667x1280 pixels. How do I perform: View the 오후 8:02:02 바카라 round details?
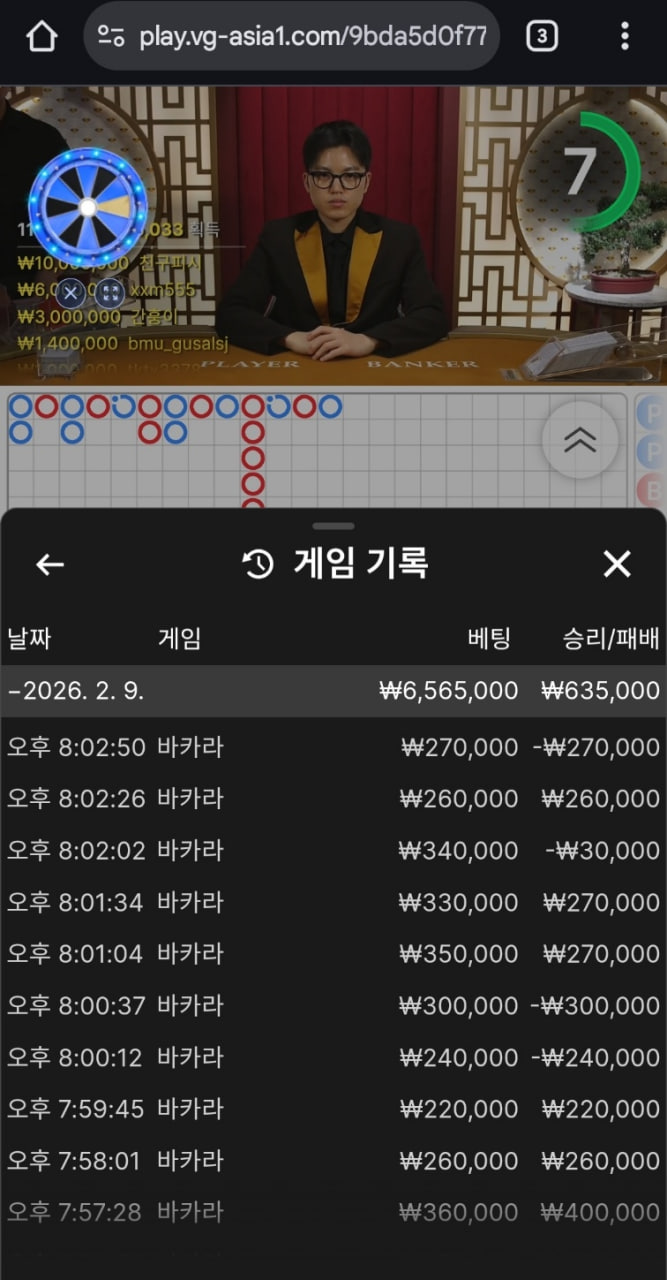coord(333,851)
